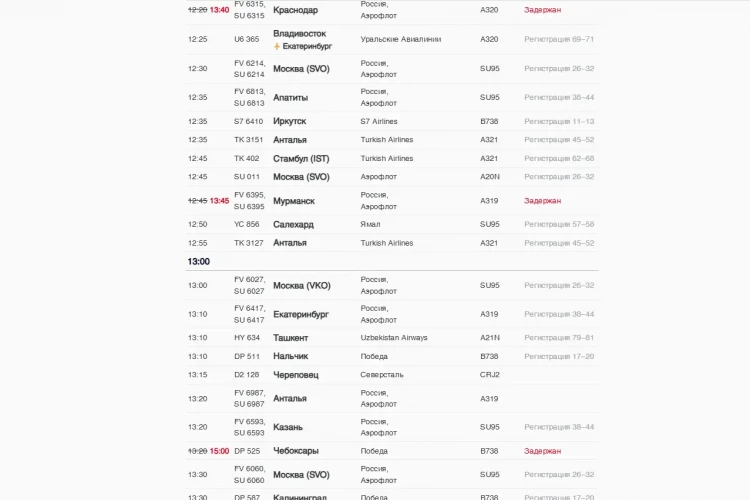This screenshot has width=750, height=500.
Task: Show Нальчик flight DP 511
Action: [392, 356]
